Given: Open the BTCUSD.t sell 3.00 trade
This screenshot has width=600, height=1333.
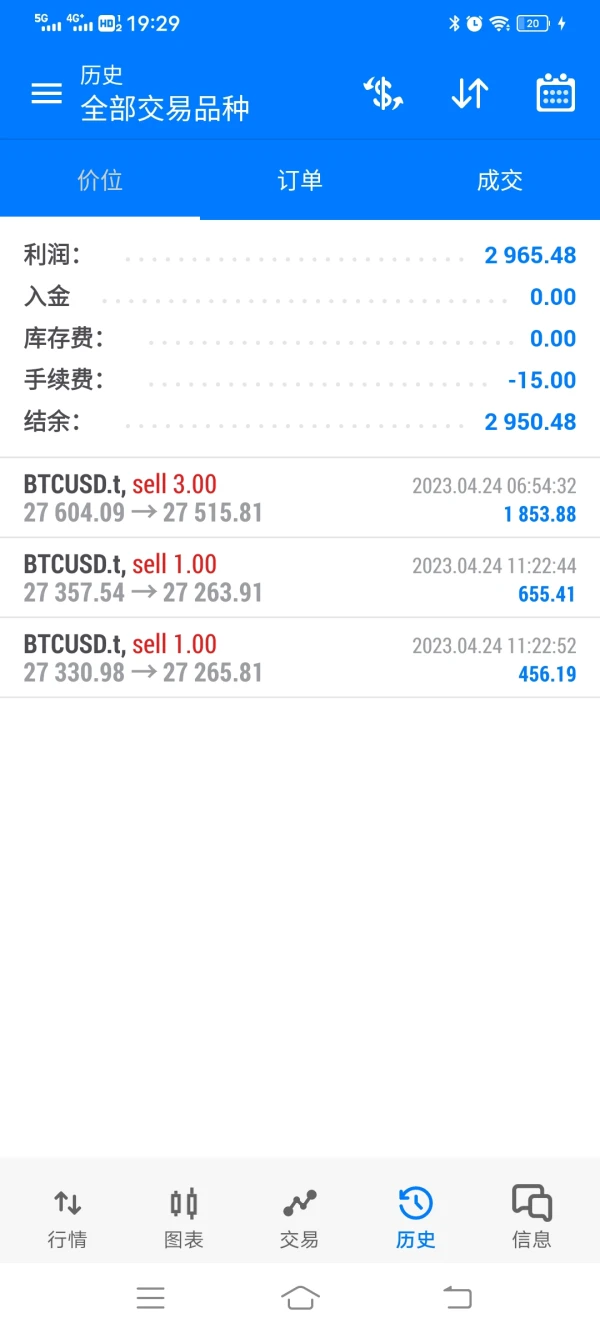Looking at the screenshot, I should click(300, 498).
